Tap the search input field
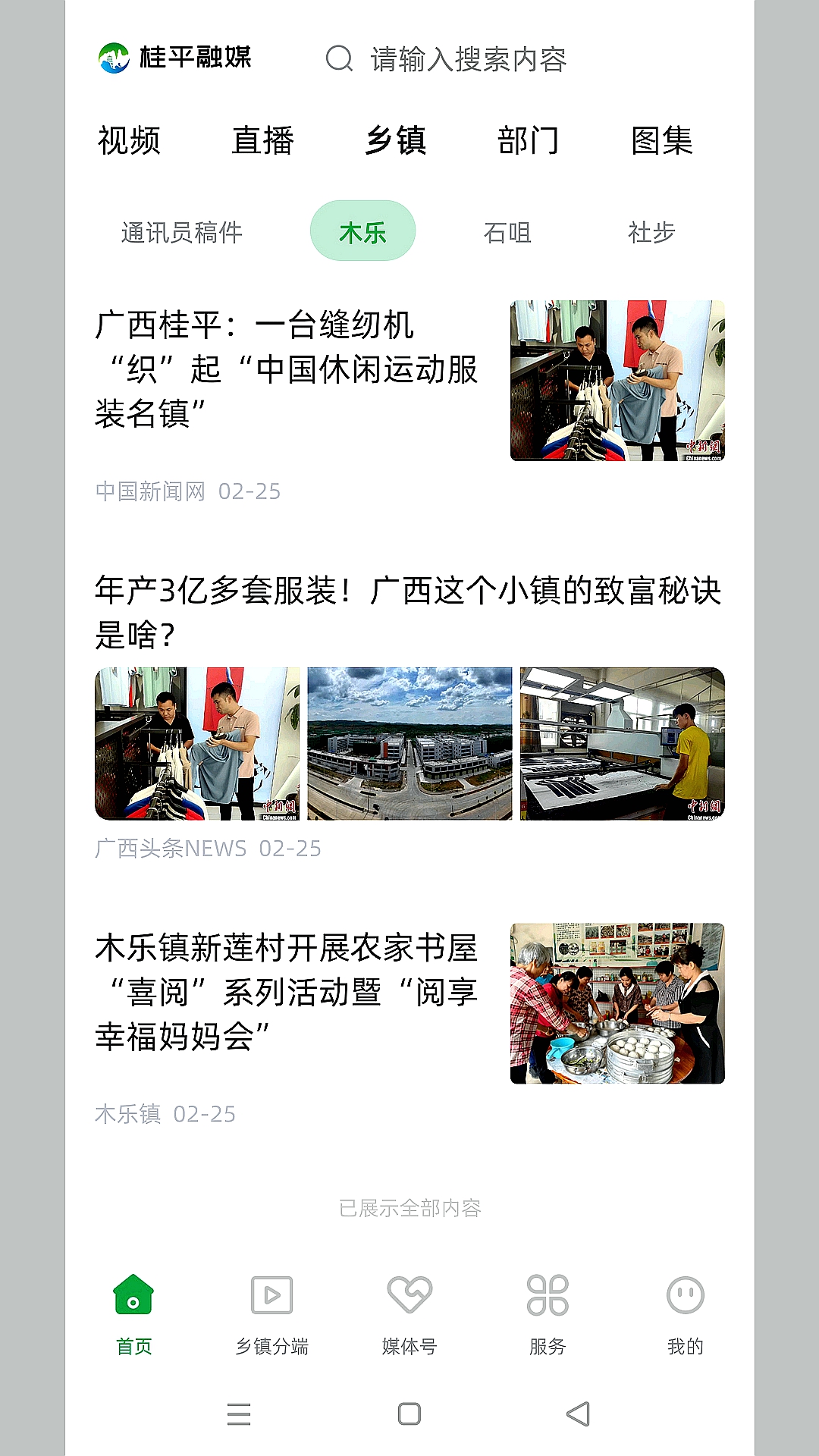 [466, 61]
